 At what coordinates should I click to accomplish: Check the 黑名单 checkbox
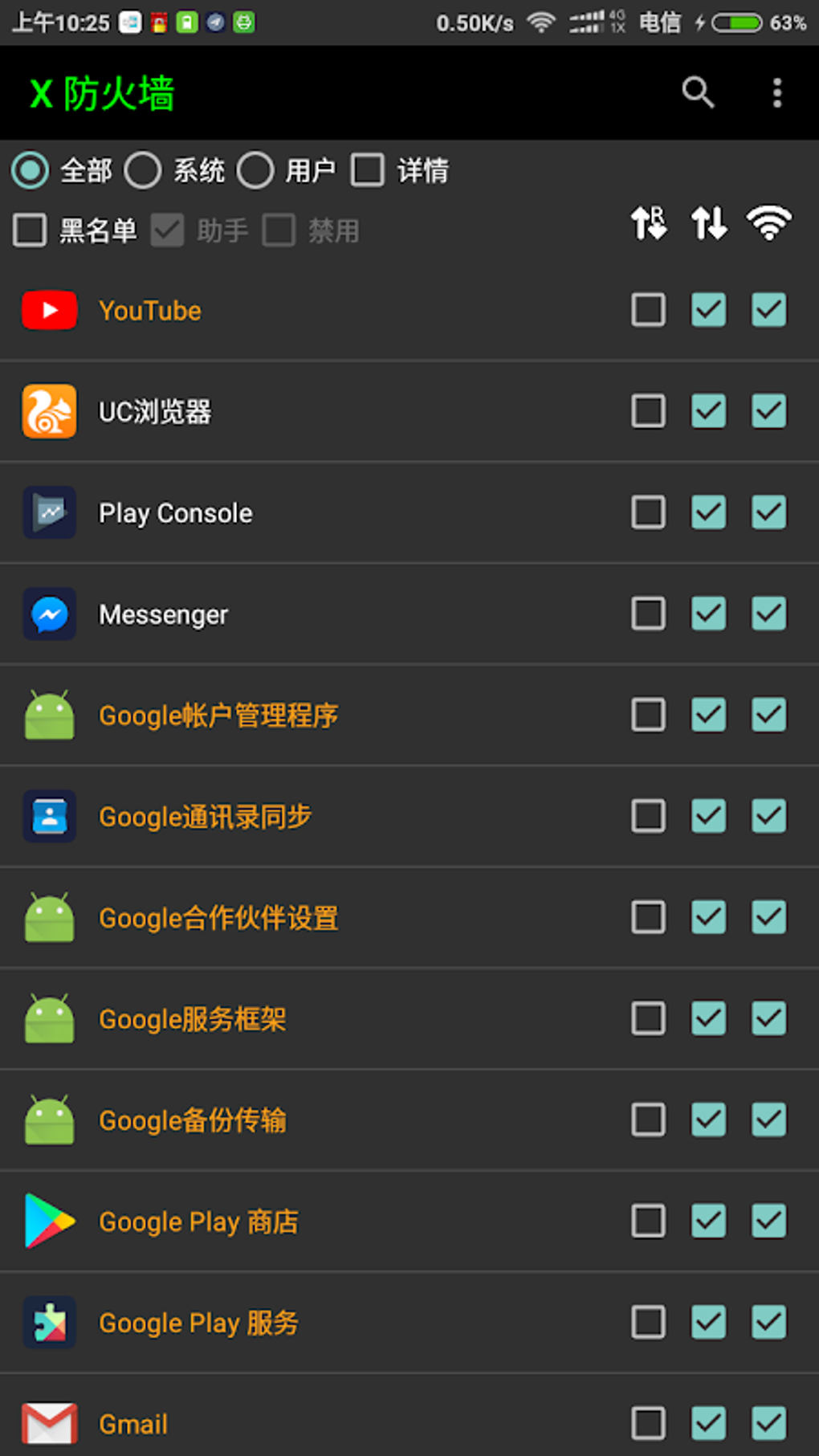click(x=31, y=230)
